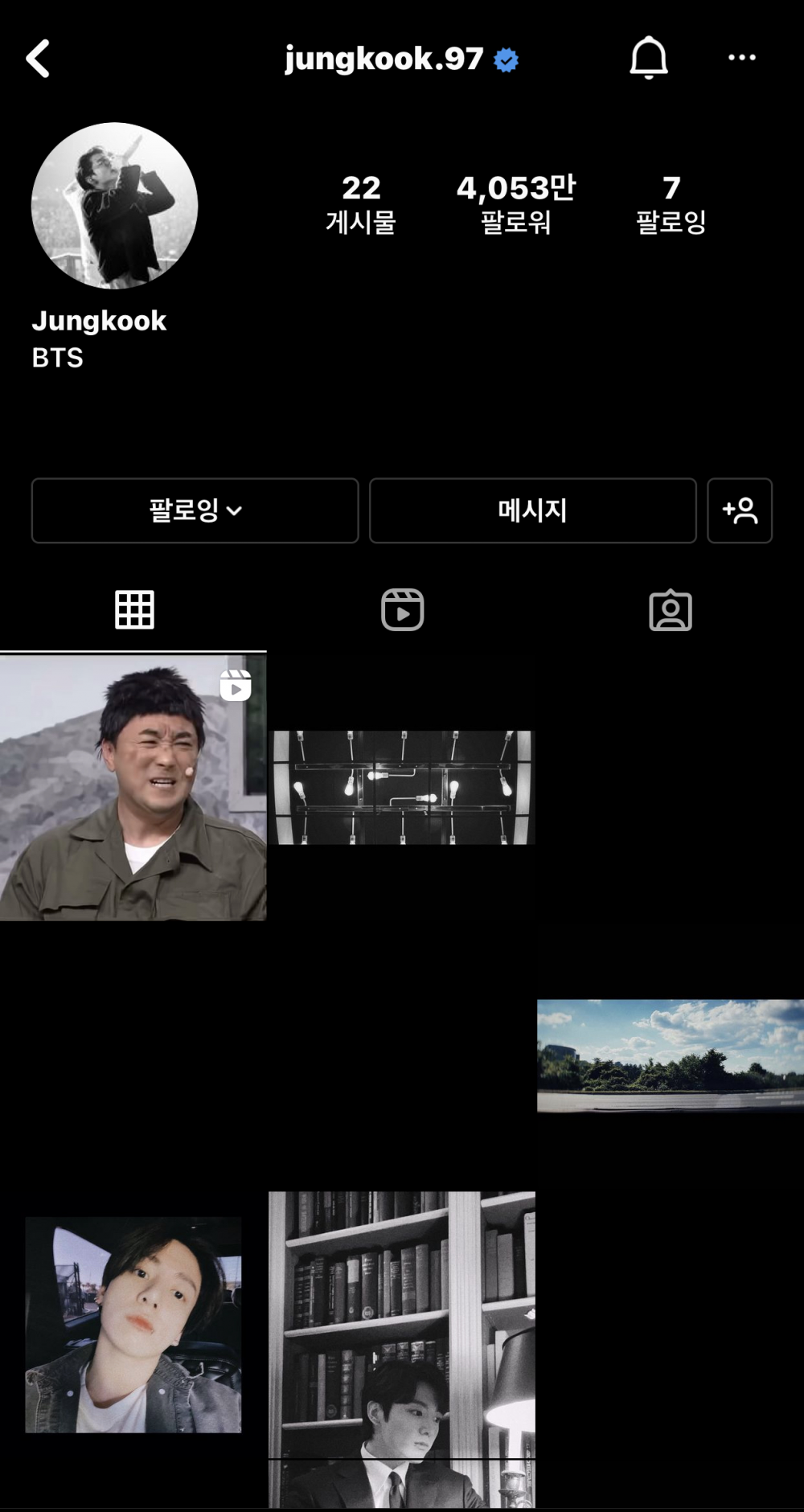Go back with the top-left arrow
The width and height of the screenshot is (804, 1512).
tap(38, 59)
